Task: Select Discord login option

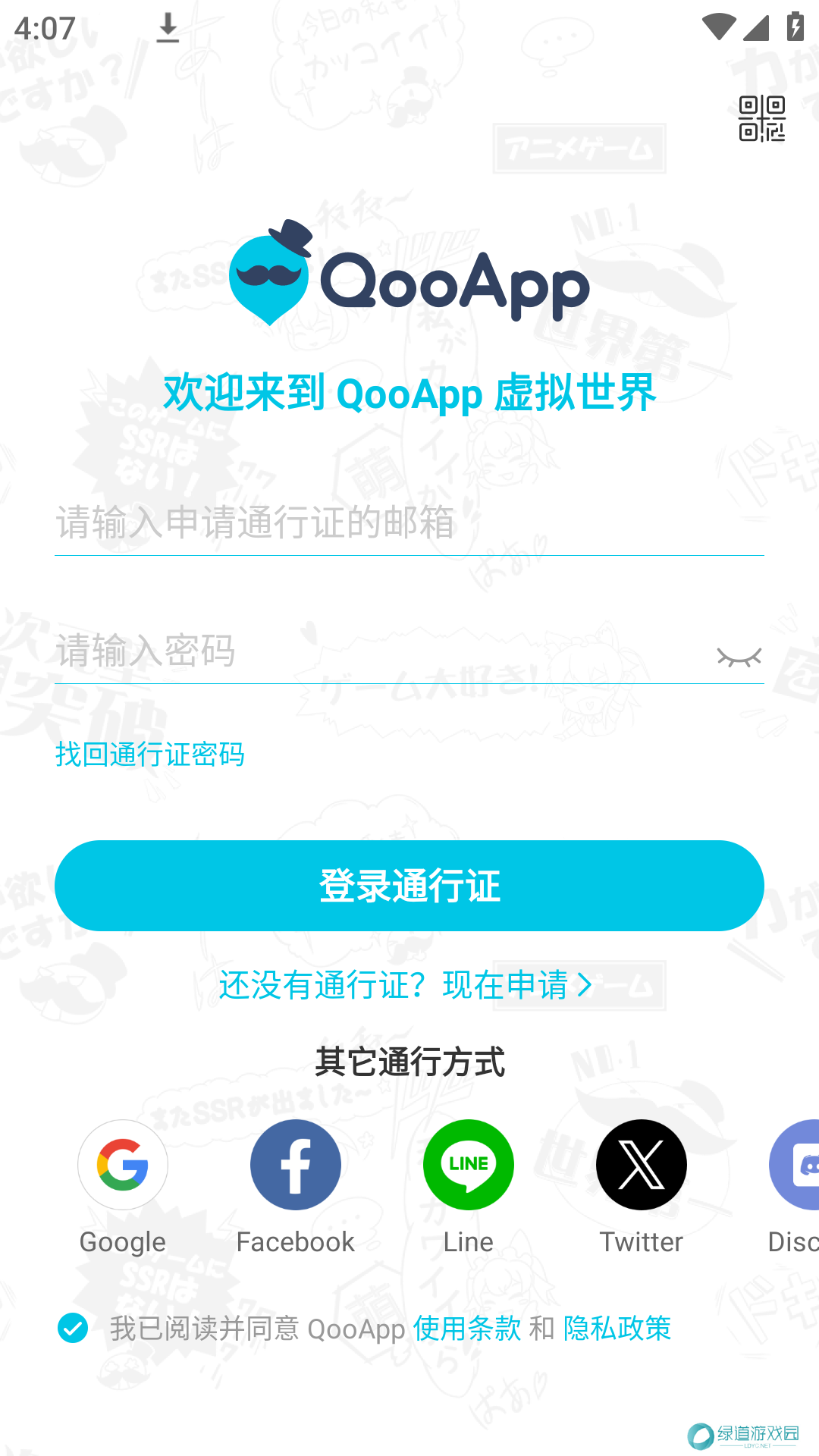Action: 796,1166
